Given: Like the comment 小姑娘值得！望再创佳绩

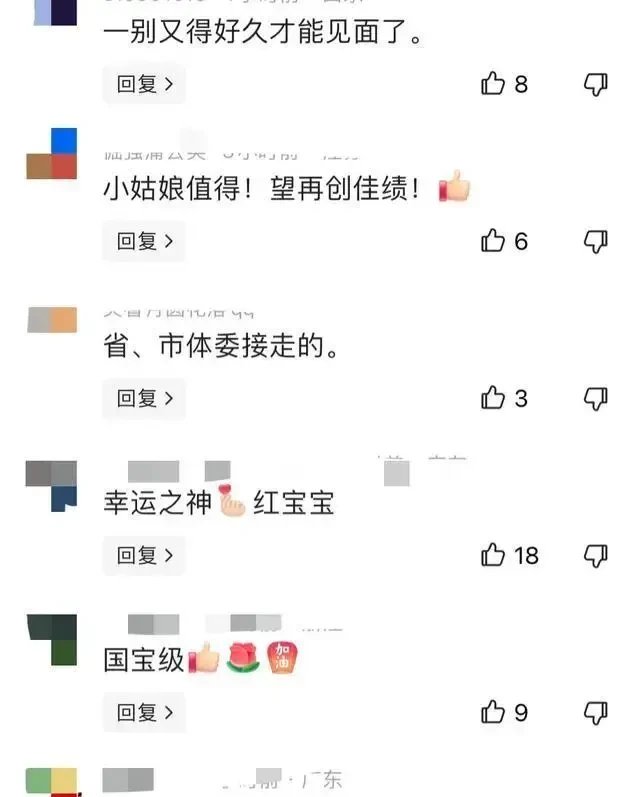Looking at the screenshot, I should 493,241.
